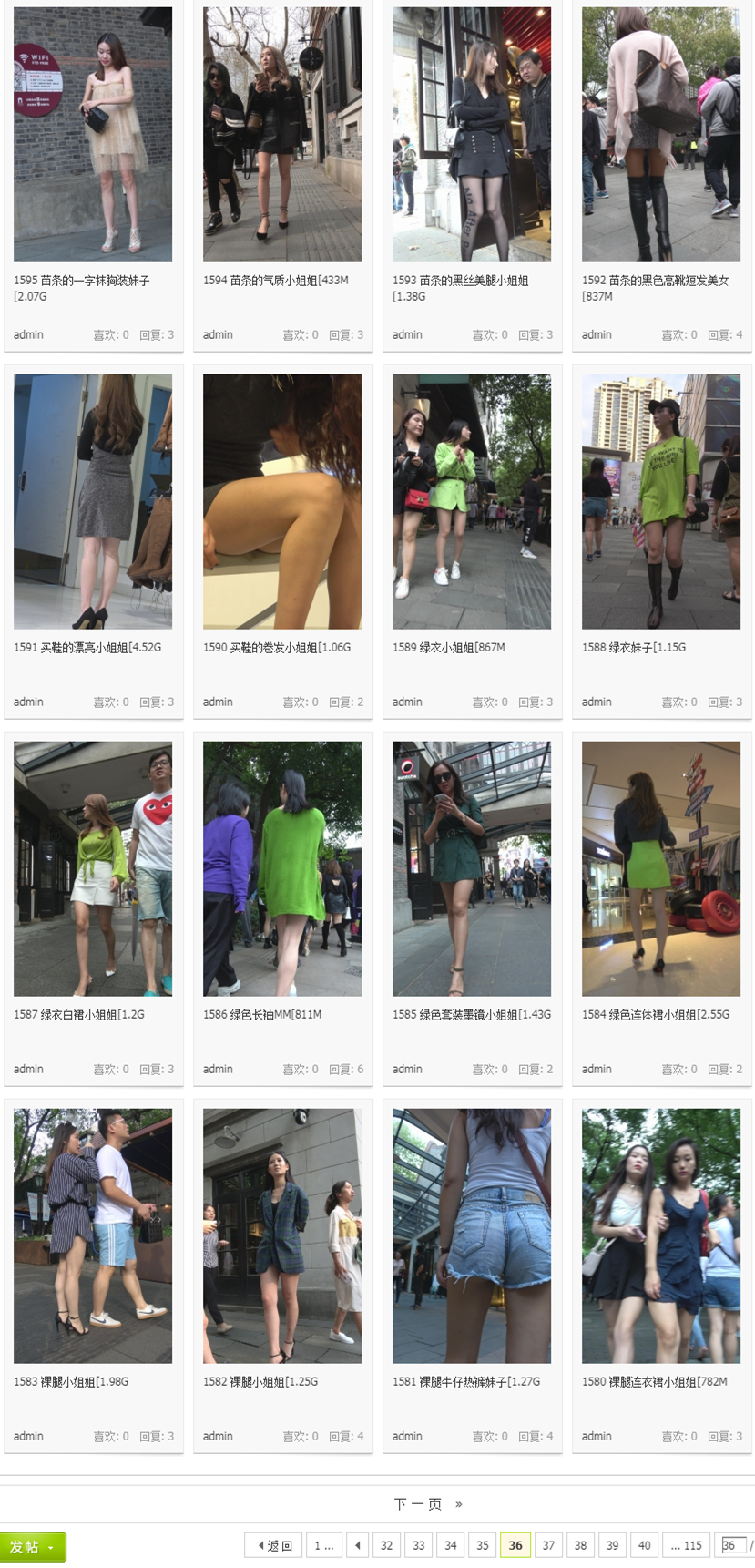This screenshot has height=1568, width=755.
Task: Open page 32
Action: coord(386,1545)
